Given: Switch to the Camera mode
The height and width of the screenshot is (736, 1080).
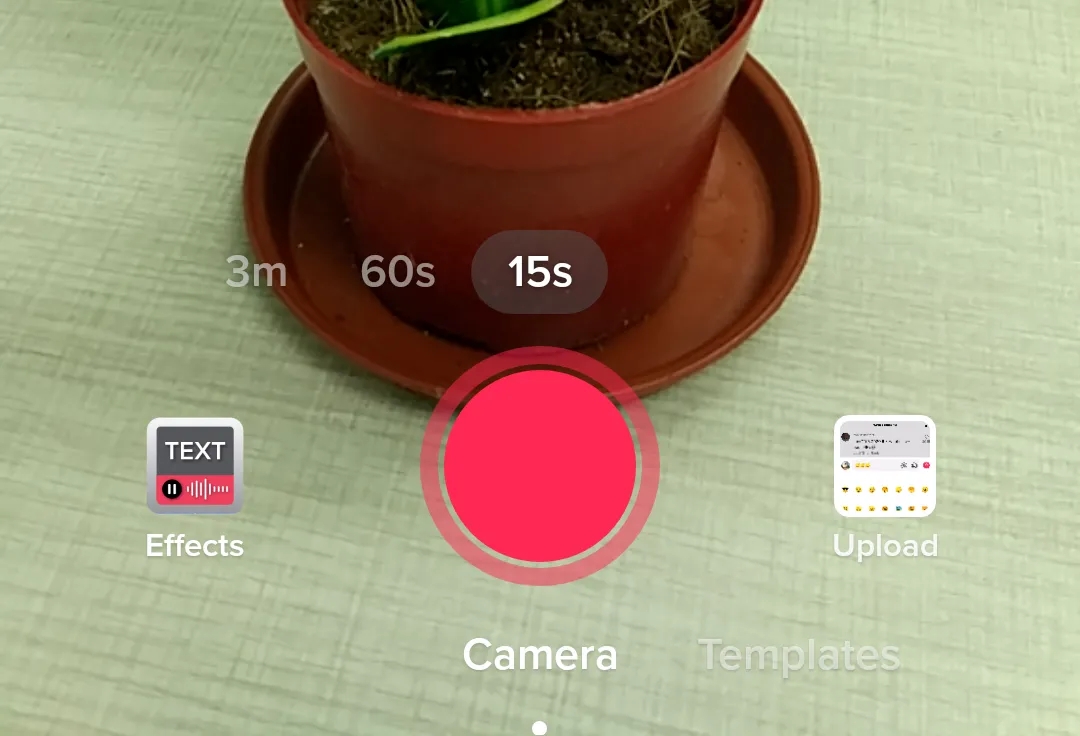Looking at the screenshot, I should tap(540, 656).
